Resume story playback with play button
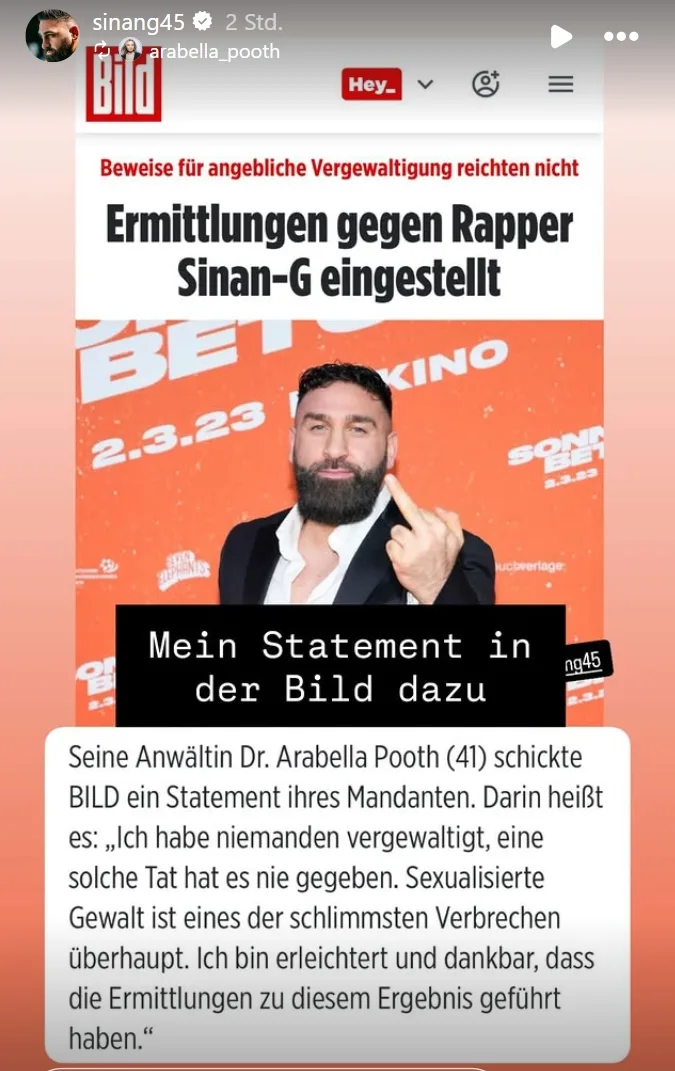675x1071 pixels. 561,36
